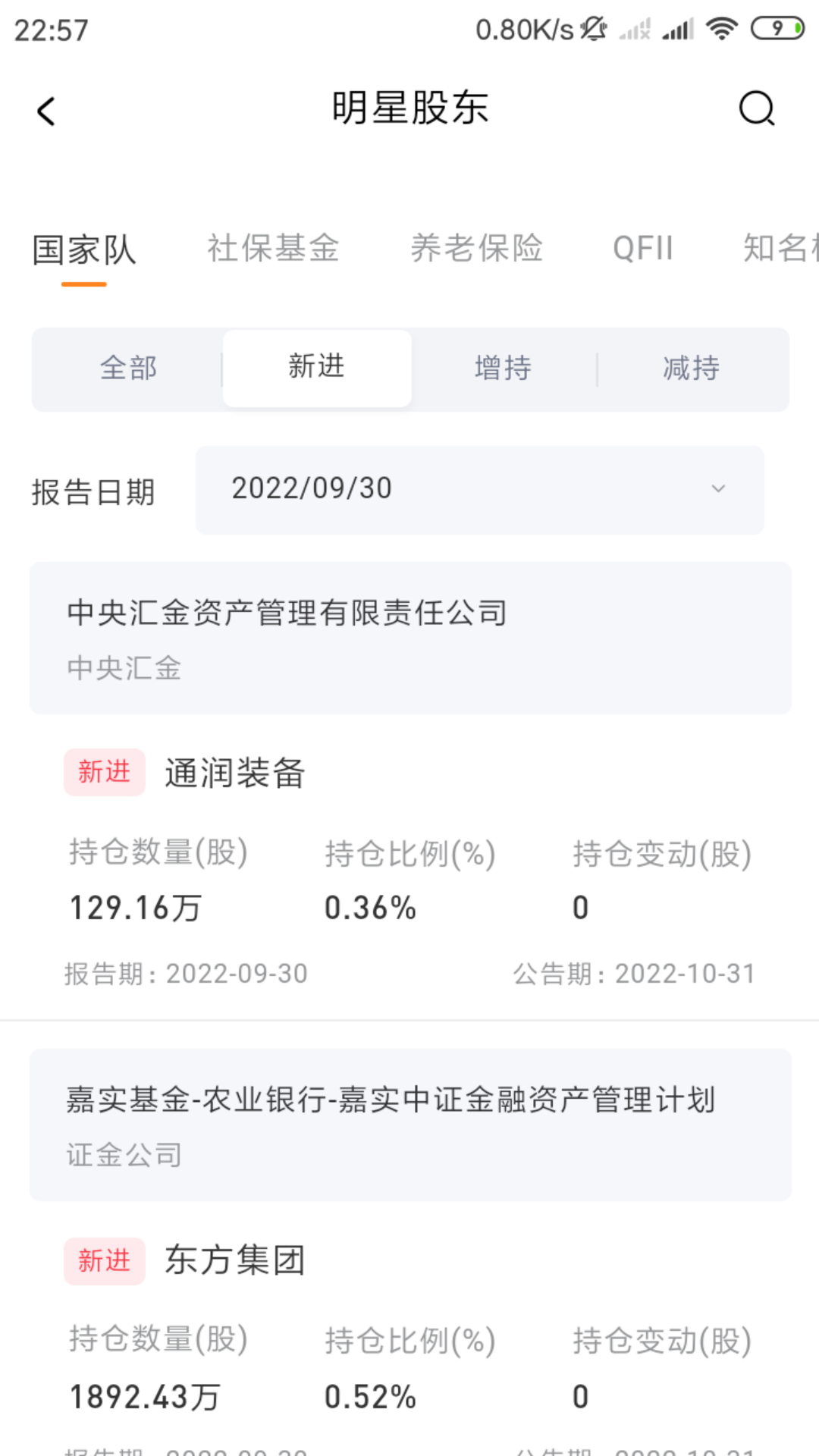The height and width of the screenshot is (1456, 819).
Task: Open the 中央汇金资产管理有限责任公司 card
Action: point(409,637)
